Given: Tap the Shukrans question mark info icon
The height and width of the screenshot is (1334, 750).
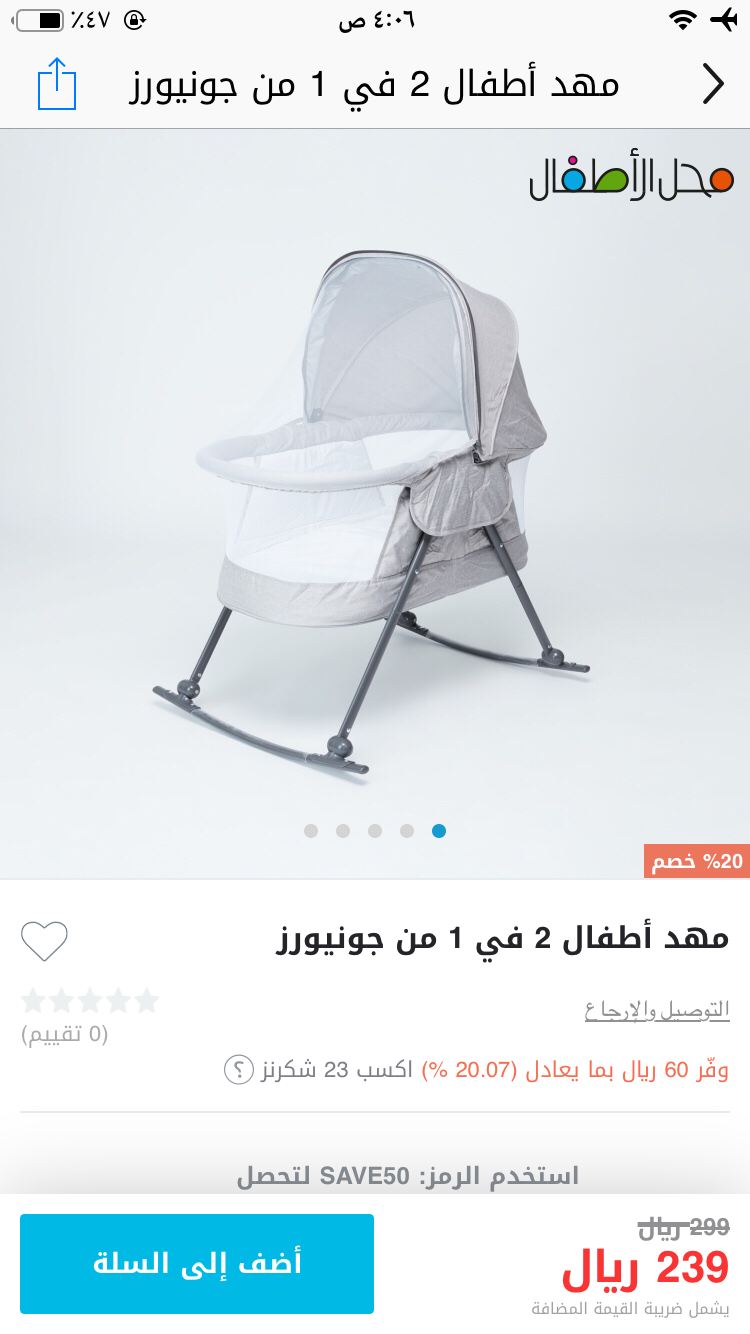Looking at the screenshot, I should 238,1071.
